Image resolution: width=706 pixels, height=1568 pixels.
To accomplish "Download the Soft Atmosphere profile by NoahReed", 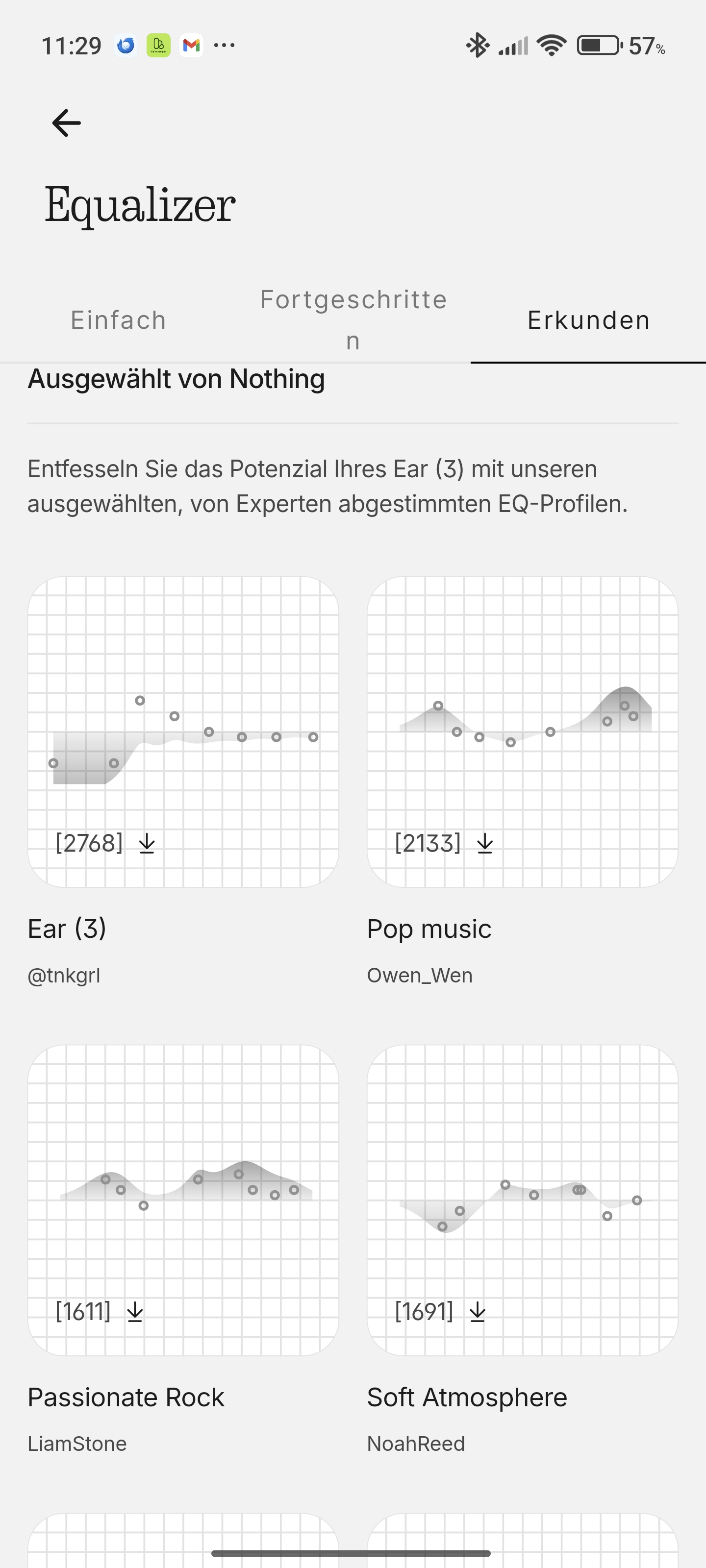I will tap(478, 1312).
